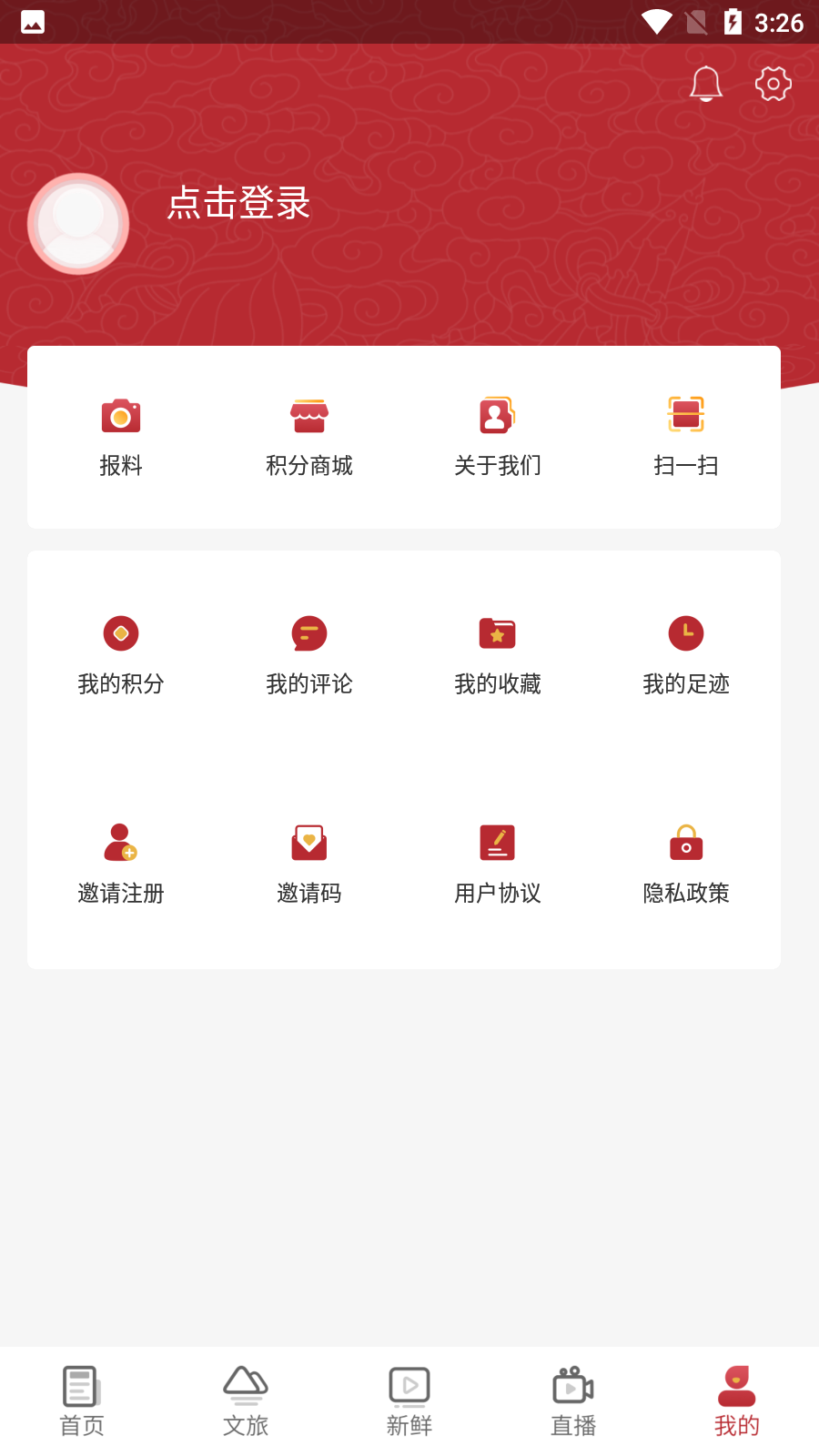The height and width of the screenshot is (1456, 819).
Task: Launch 扫一扫 scanner
Action: click(686, 437)
